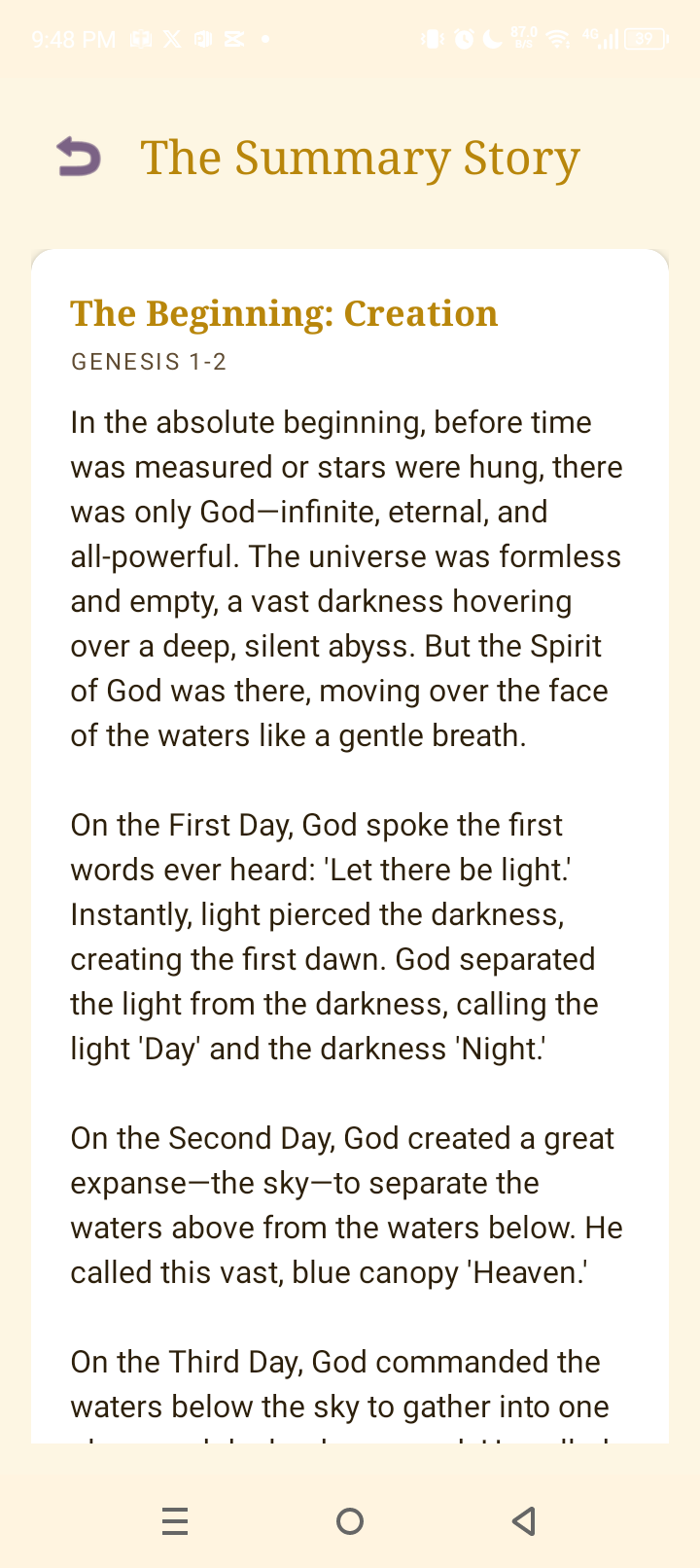Go to the home screen
Screen dimensions: 700x1568
click(x=350, y=1521)
